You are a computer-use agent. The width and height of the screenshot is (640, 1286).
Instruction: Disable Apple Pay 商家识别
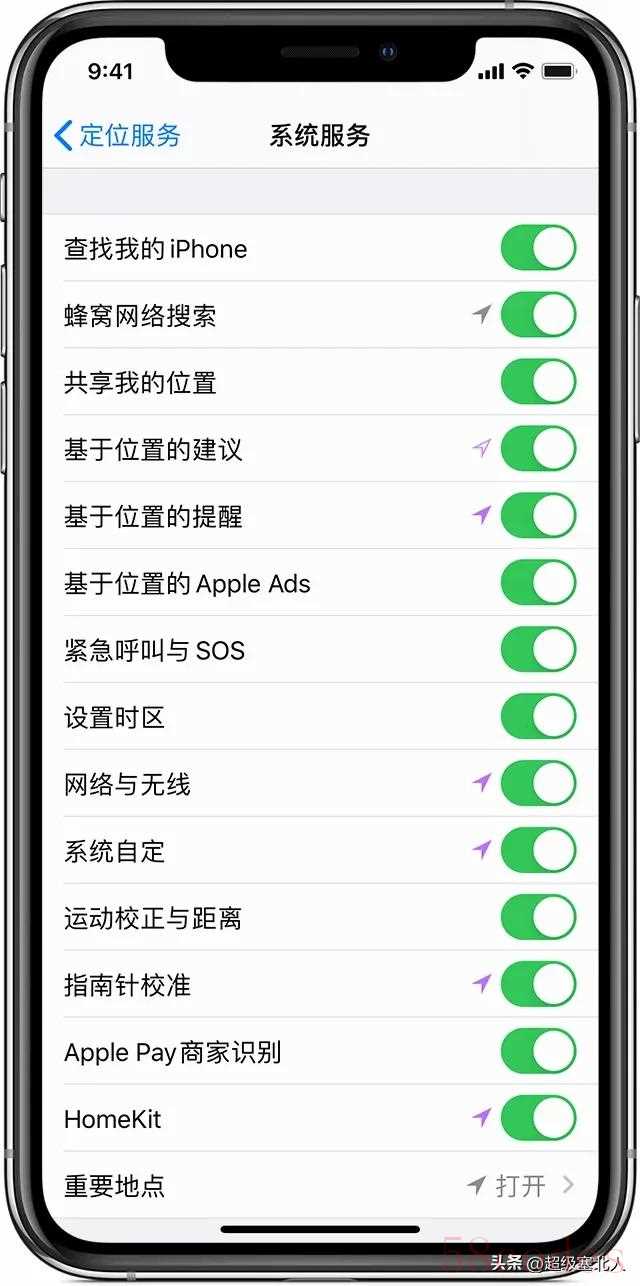538,1052
